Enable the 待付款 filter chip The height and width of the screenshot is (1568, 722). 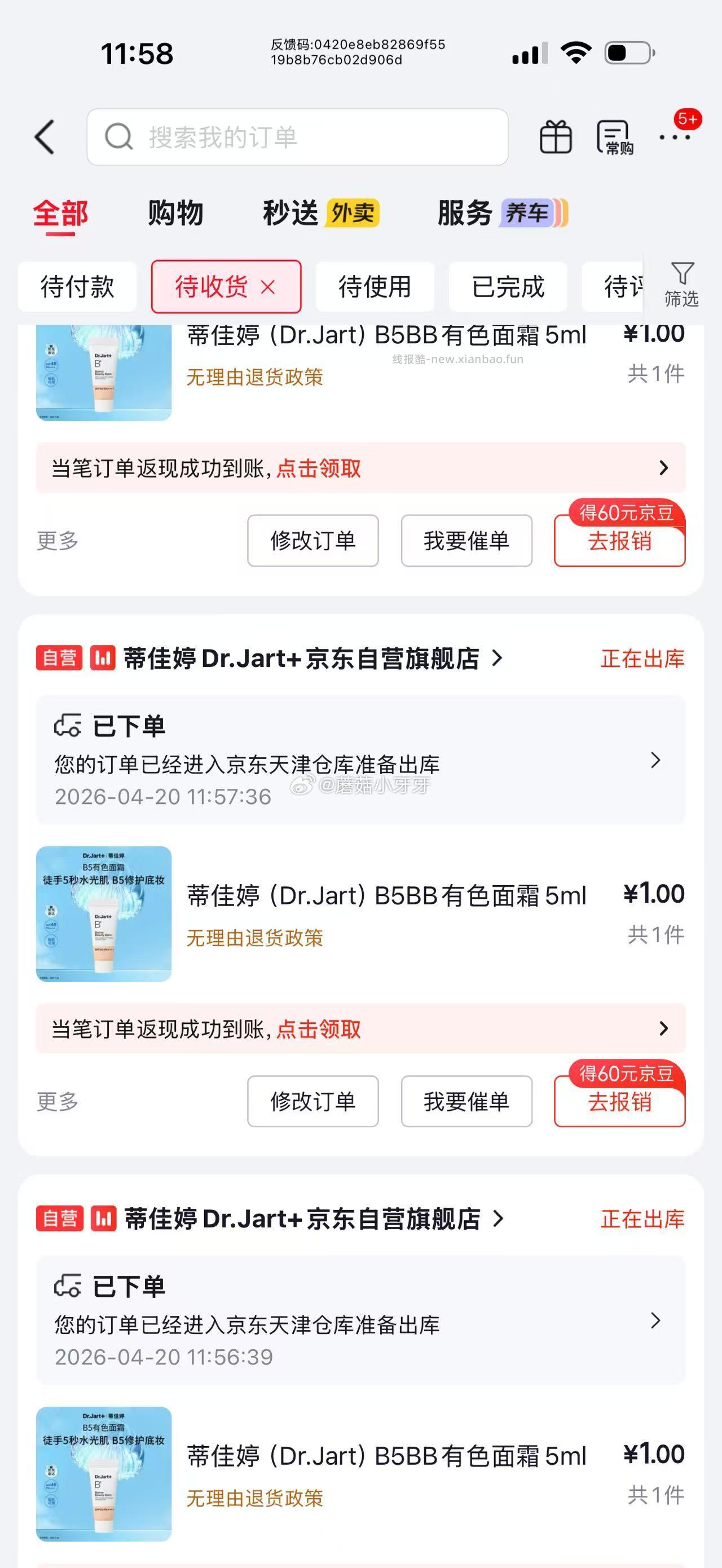77,286
